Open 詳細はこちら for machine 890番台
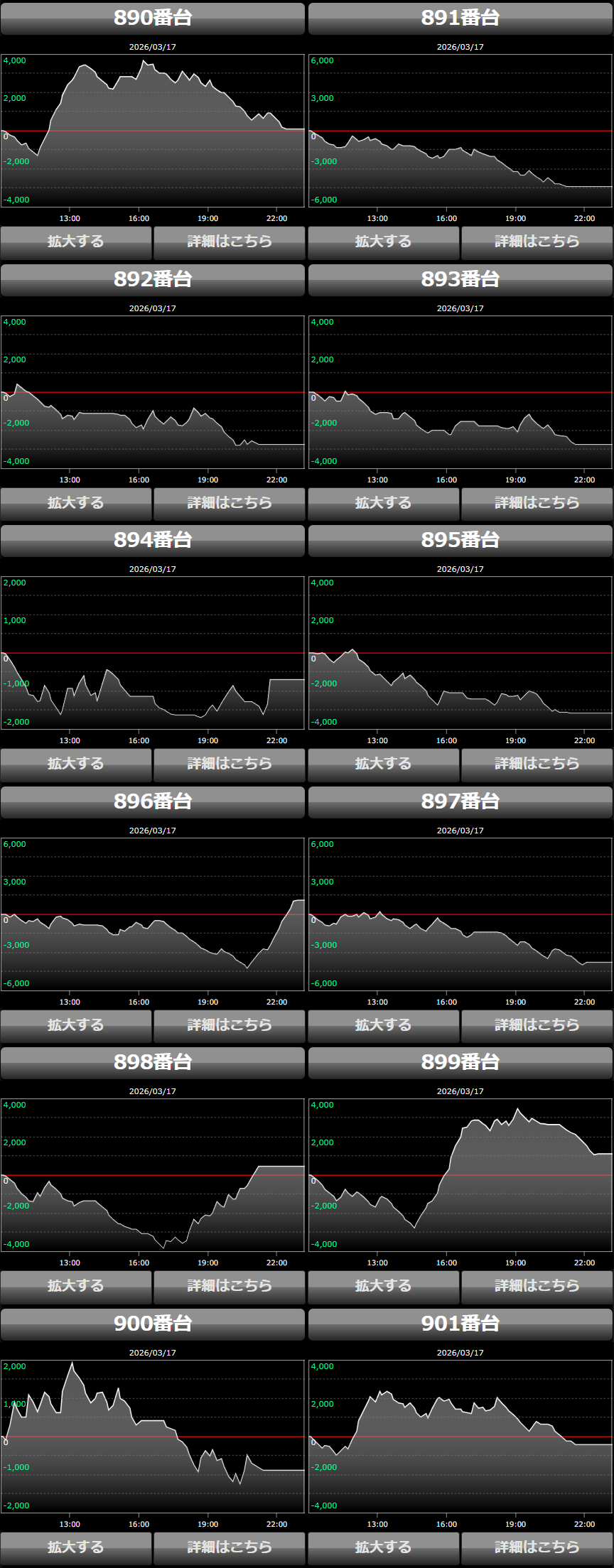Viewport: 614px width, 1568px height. pos(229,242)
